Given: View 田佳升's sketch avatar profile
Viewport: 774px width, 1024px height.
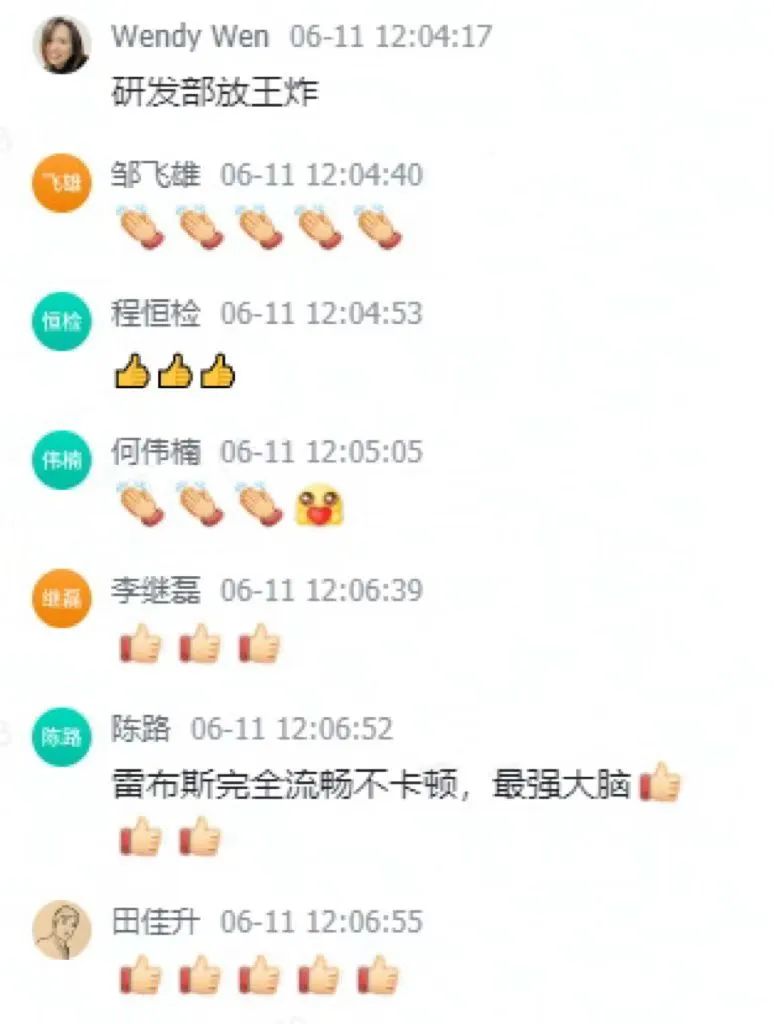Looking at the screenshot, I should pos(61,930).
